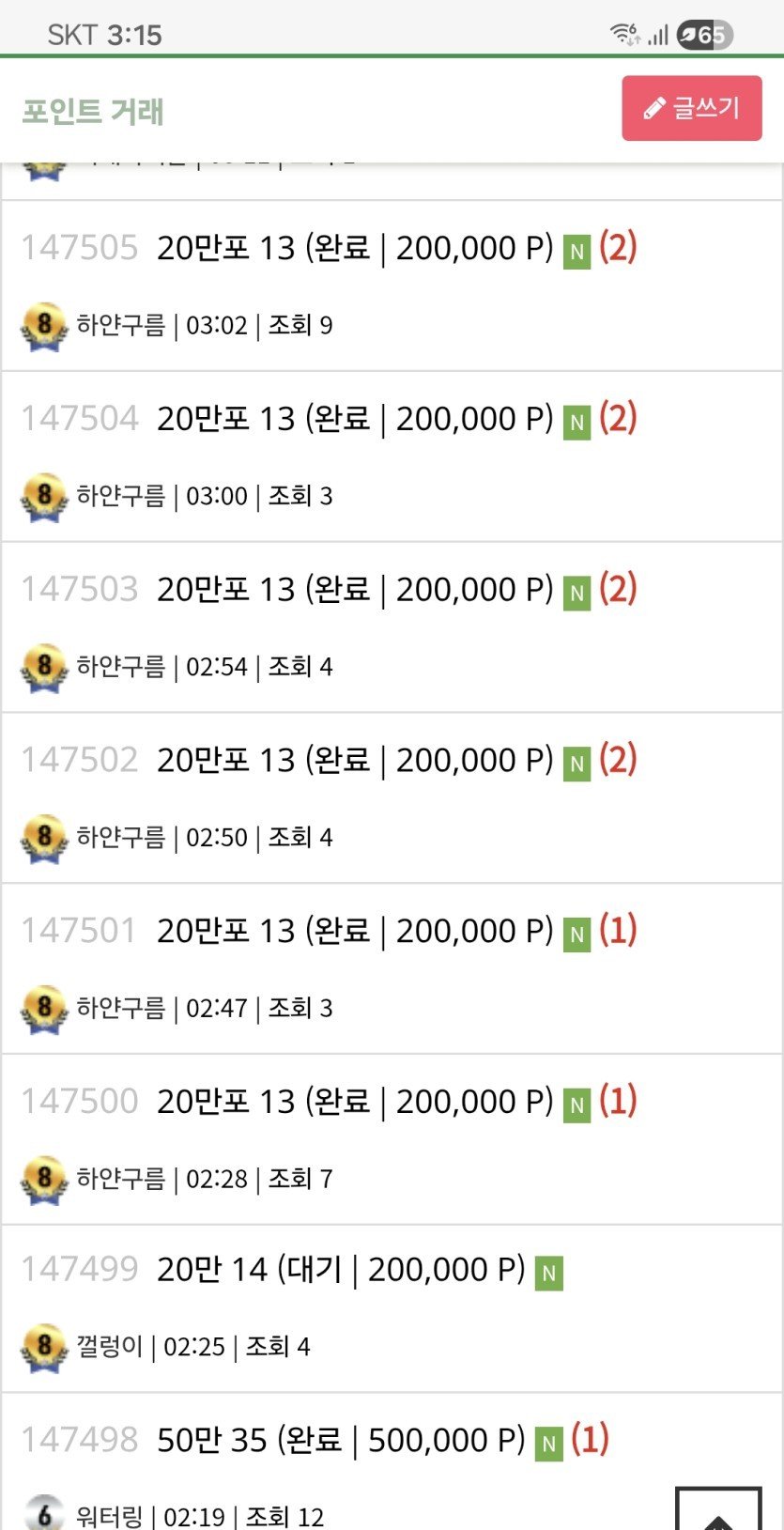Open post 147502 posted at 02:50
Screen dimensions: 784x1530
(x=355, y=761)
